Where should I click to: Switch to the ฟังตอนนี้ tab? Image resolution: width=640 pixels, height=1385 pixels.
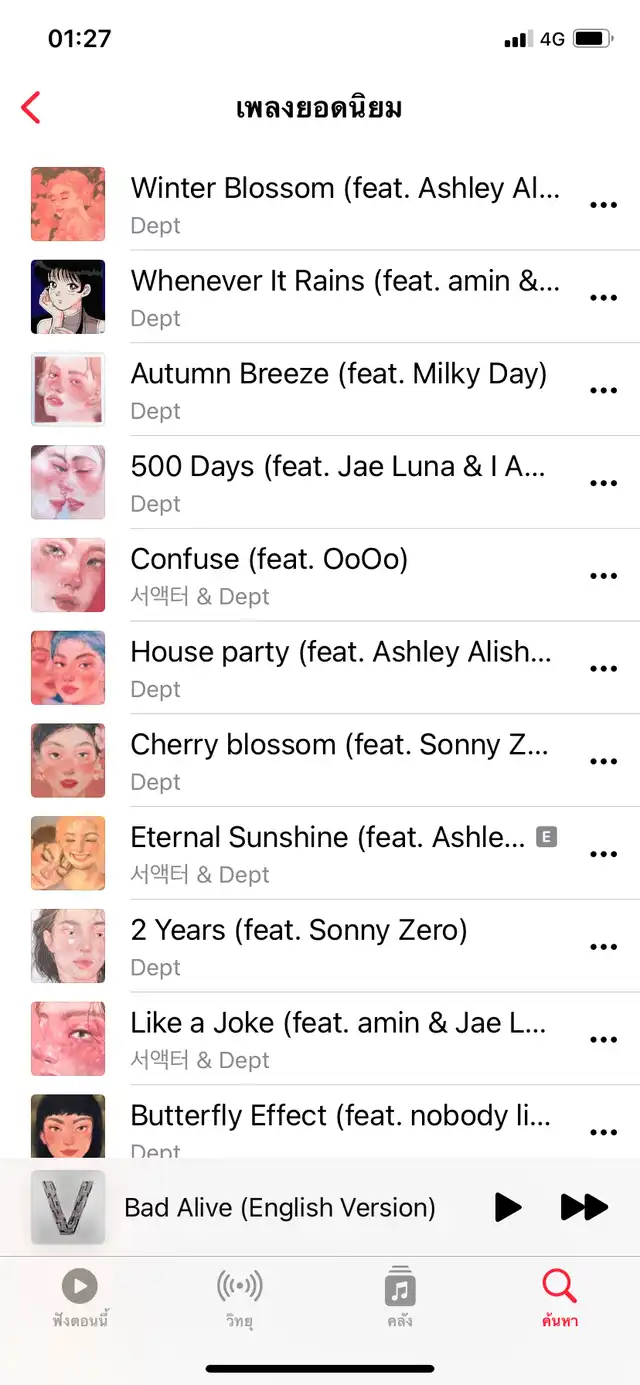pos(80,1297)
